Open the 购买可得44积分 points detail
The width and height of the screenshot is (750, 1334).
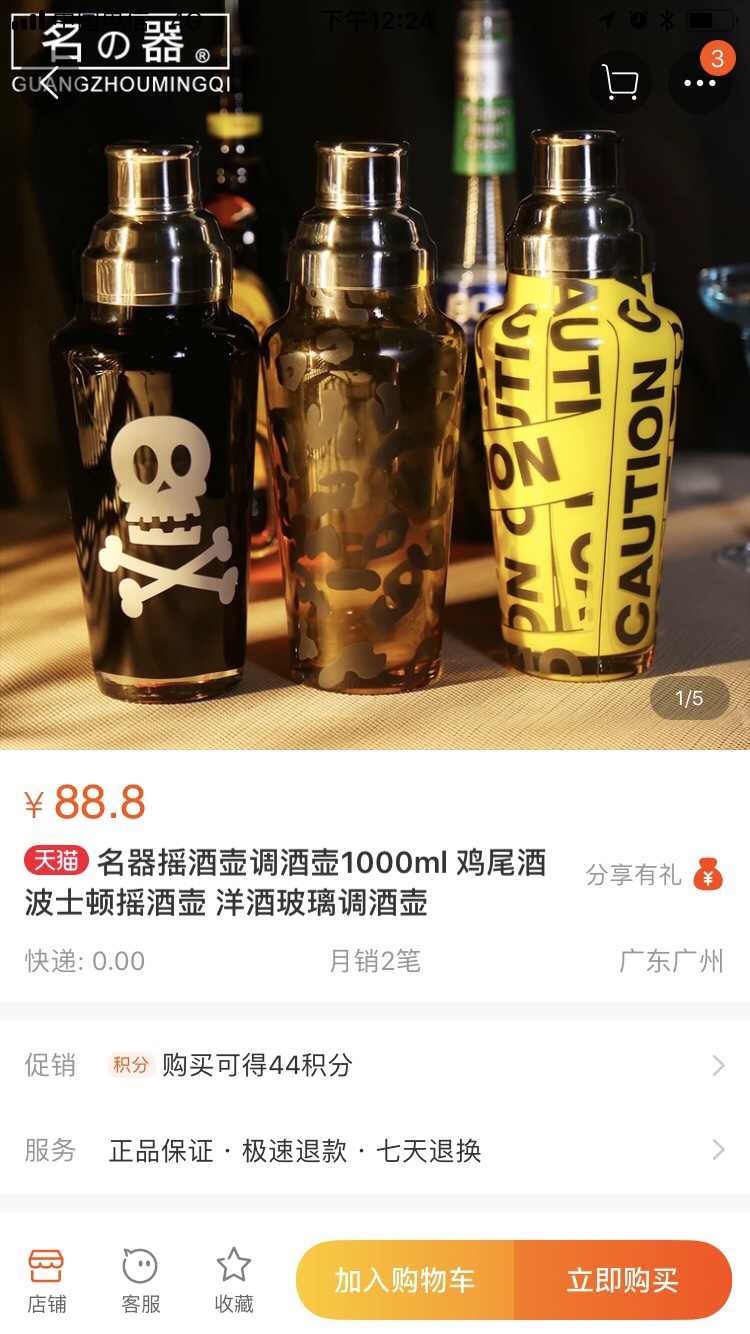click(x=253, y=1066)
